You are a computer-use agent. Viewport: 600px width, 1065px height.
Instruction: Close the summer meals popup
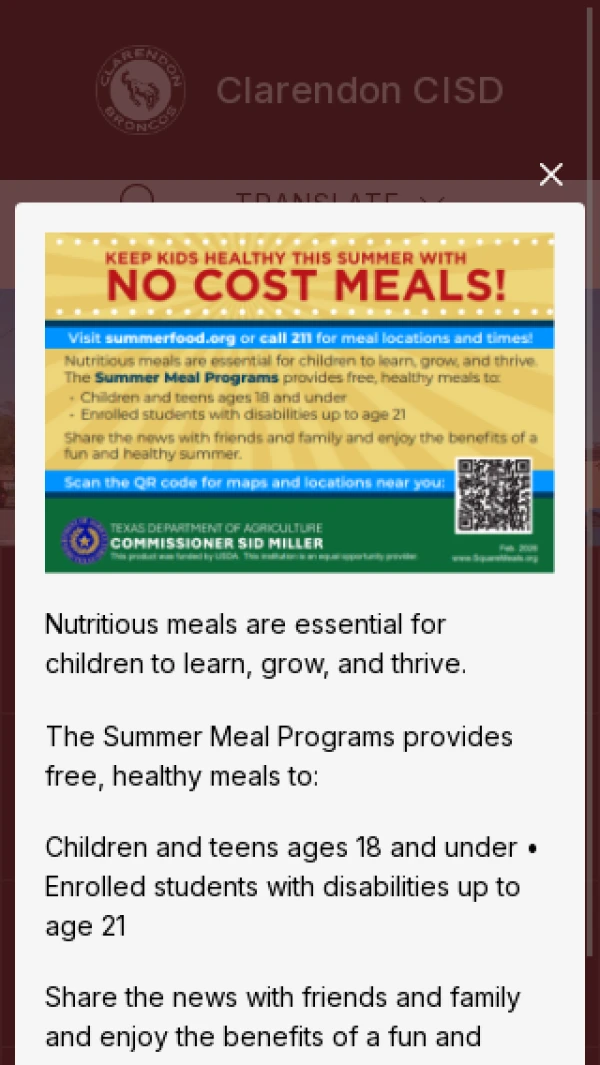pos(550,175)
